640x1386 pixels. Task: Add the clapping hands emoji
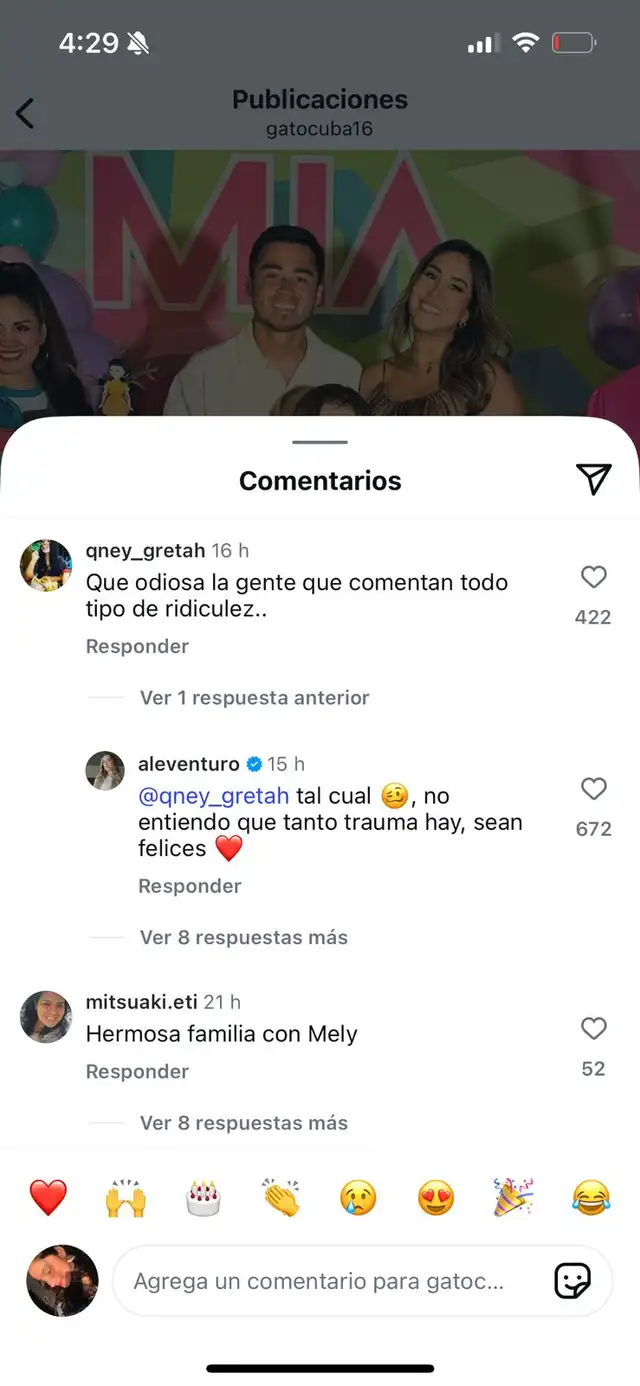[x=281, y=1197]
